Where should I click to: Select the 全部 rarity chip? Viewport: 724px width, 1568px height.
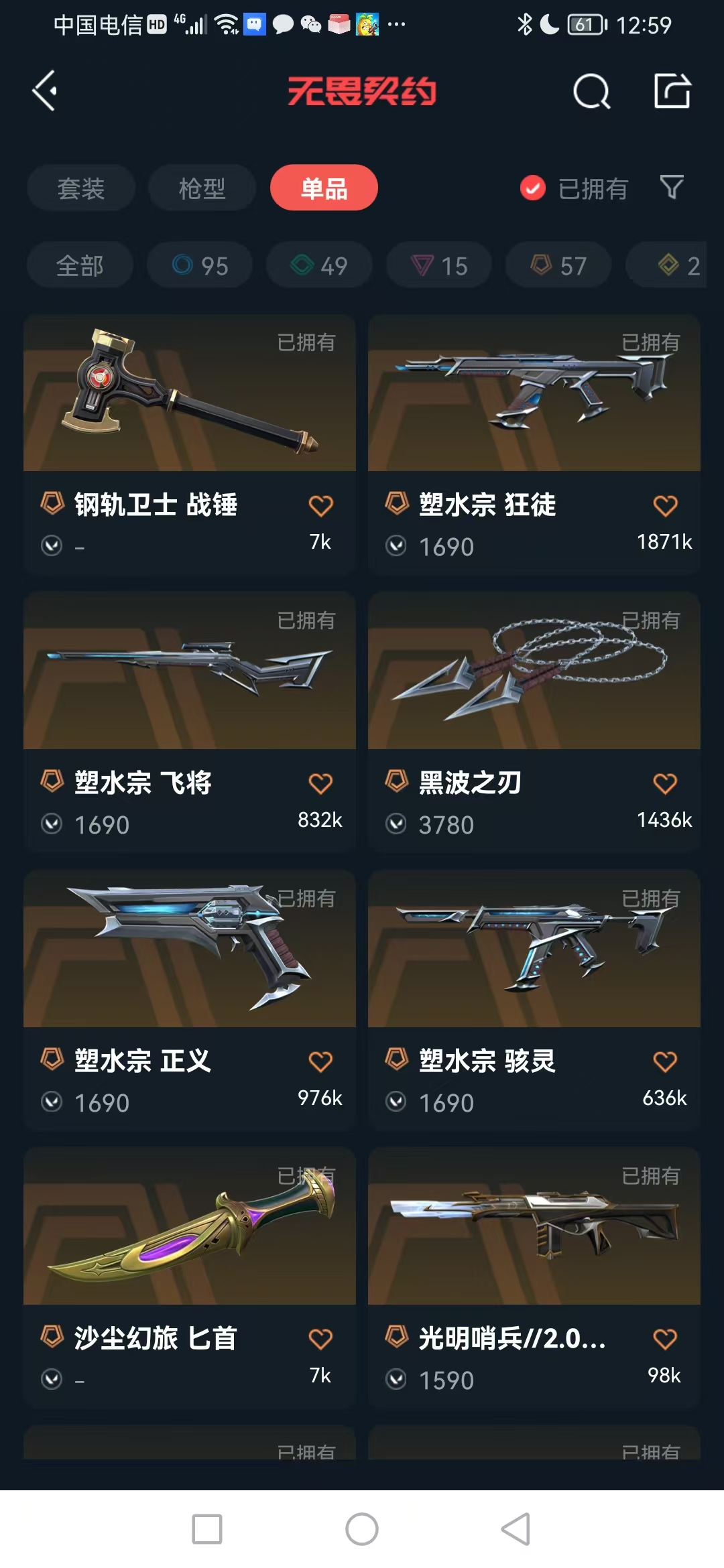(x=80, y=265)
